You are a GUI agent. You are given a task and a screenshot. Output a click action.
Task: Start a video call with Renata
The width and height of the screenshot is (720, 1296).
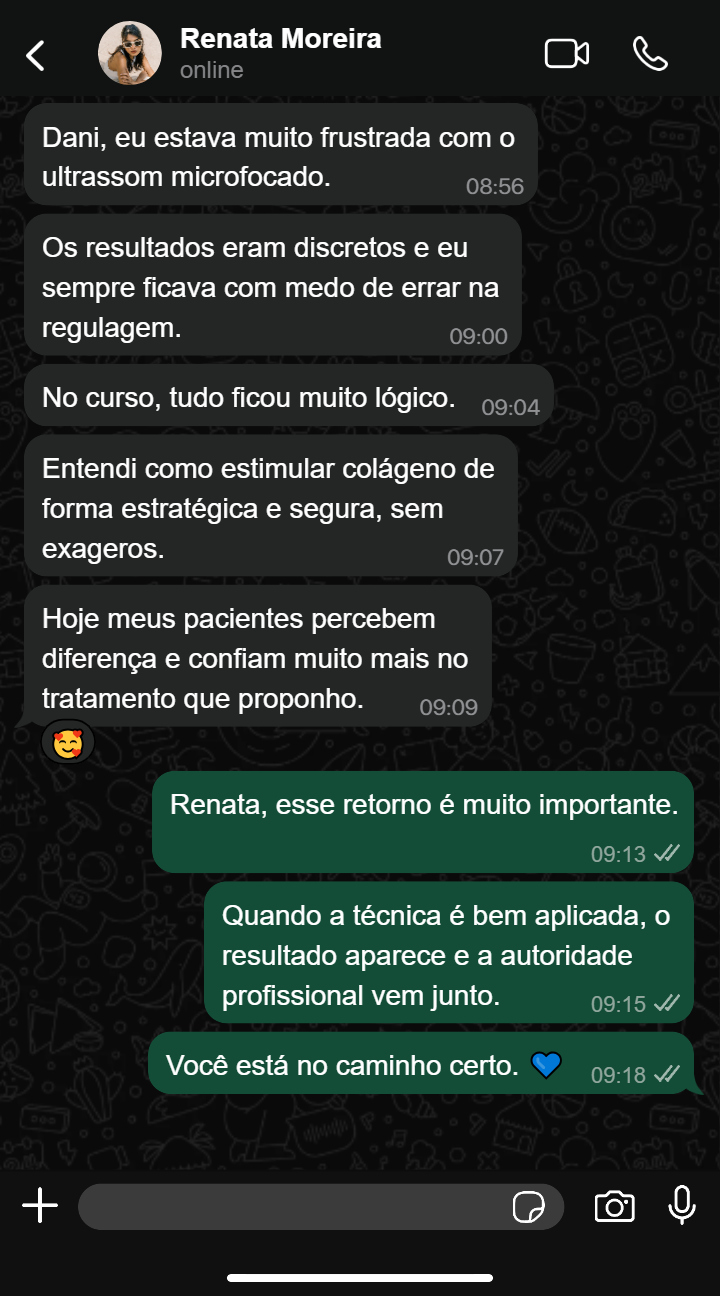(x=566, y=54)
